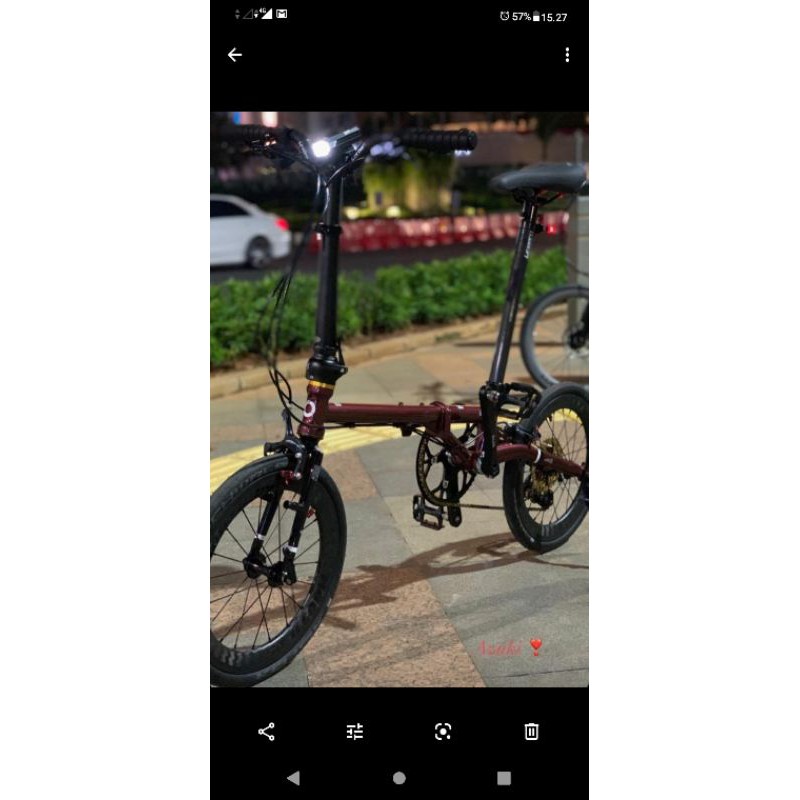800x800 pixels.
Task: Delete this photo with trash icon
Action: [x=532, y=731]
